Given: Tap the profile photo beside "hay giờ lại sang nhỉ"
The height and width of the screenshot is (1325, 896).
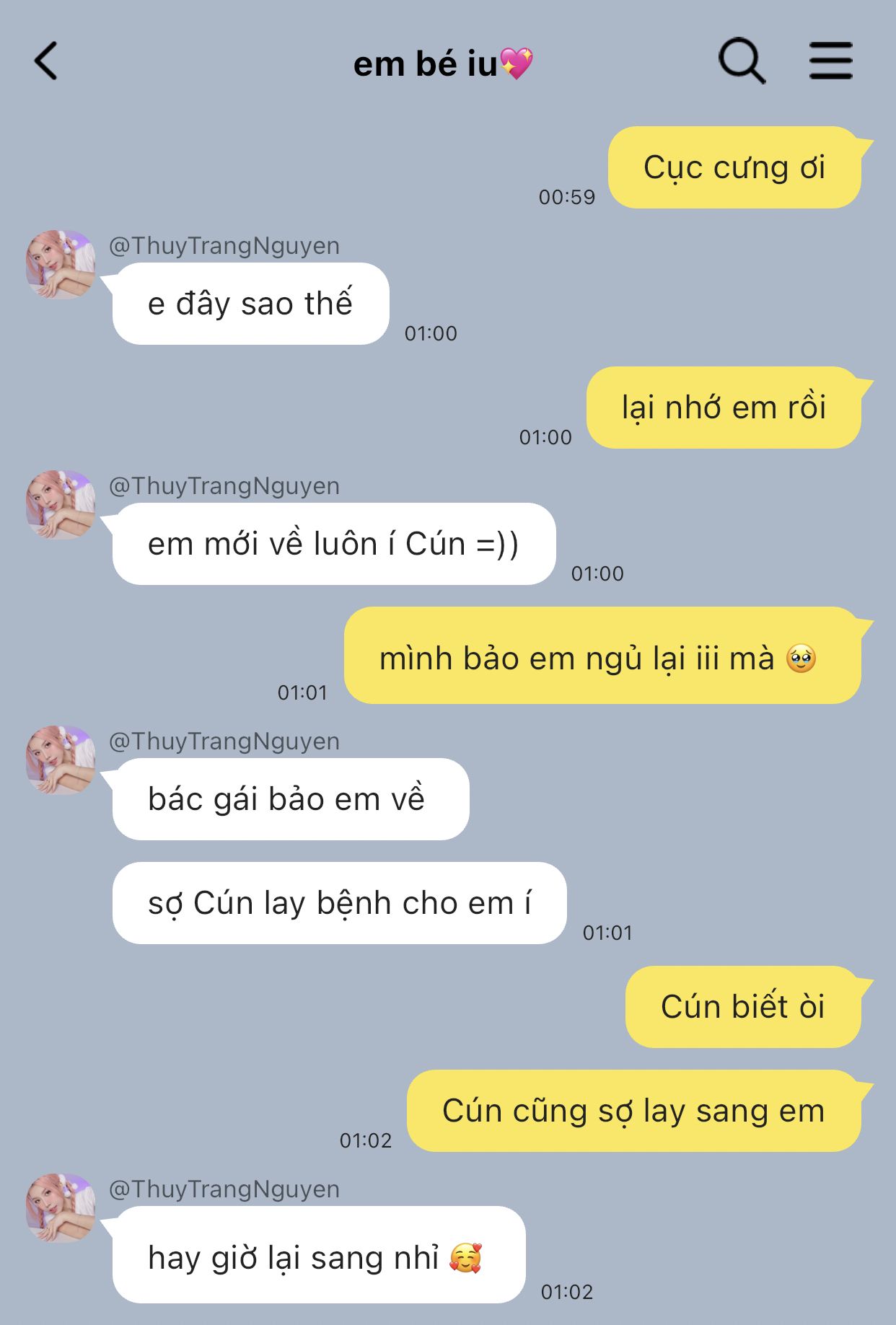Looking at the screenshot, I should (x=61, y=1207).
